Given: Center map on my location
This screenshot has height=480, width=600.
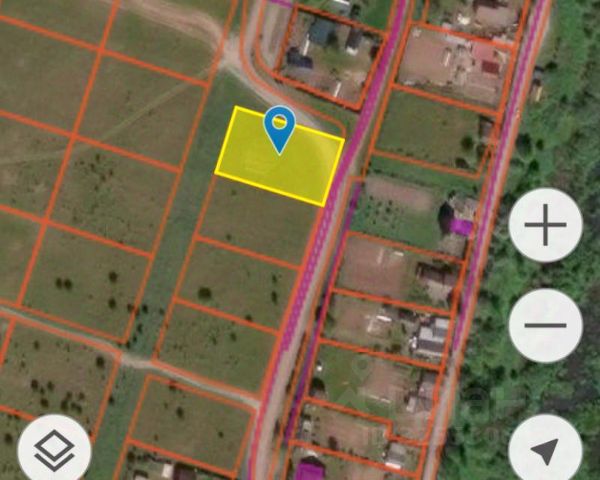Looking at the screenshot, I should pyautogui.click(x=545, y=450).
